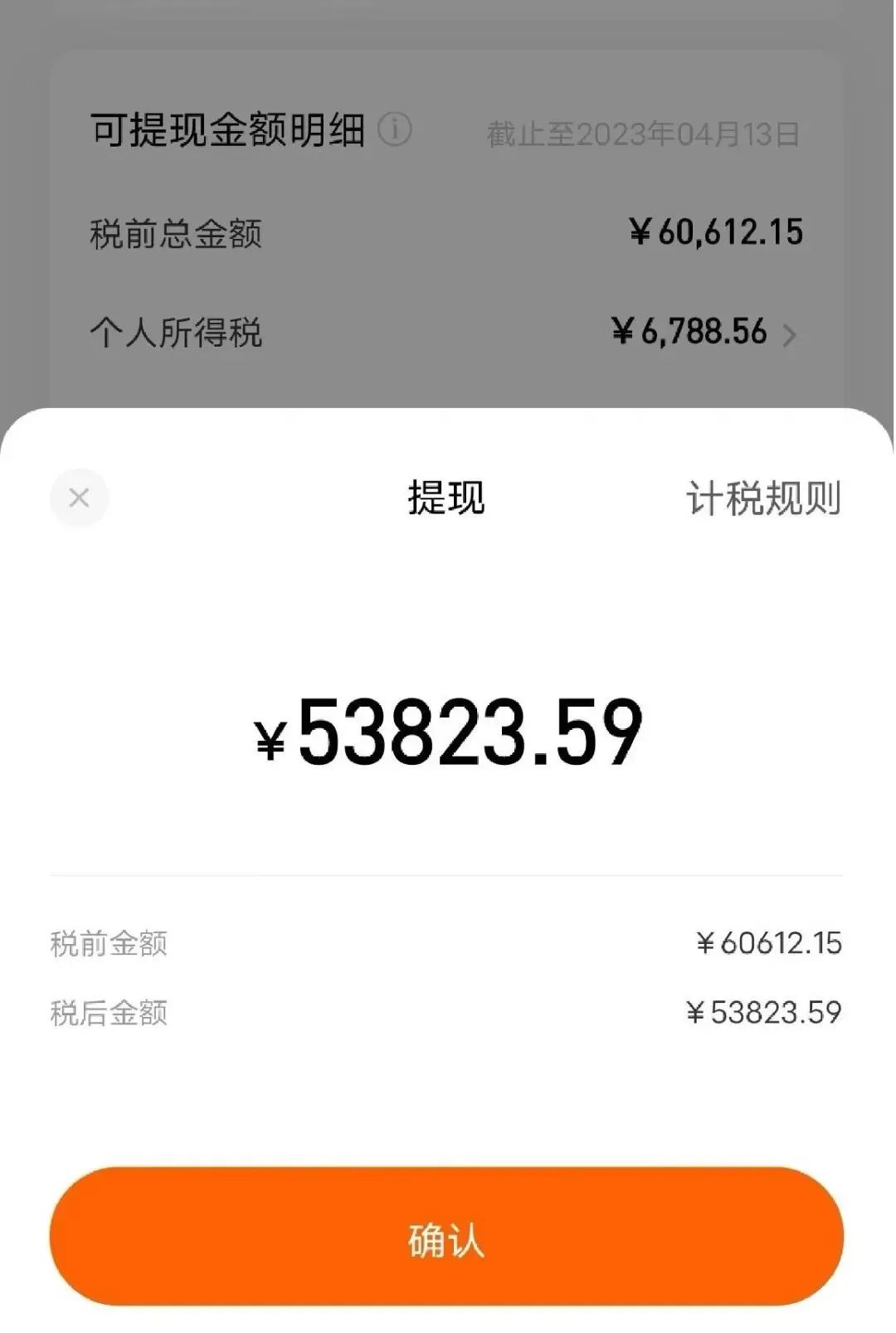This screenshot has height=1333, width=896.
Task: Open the 计税规则 tax rules
Action: coord(763,499)
